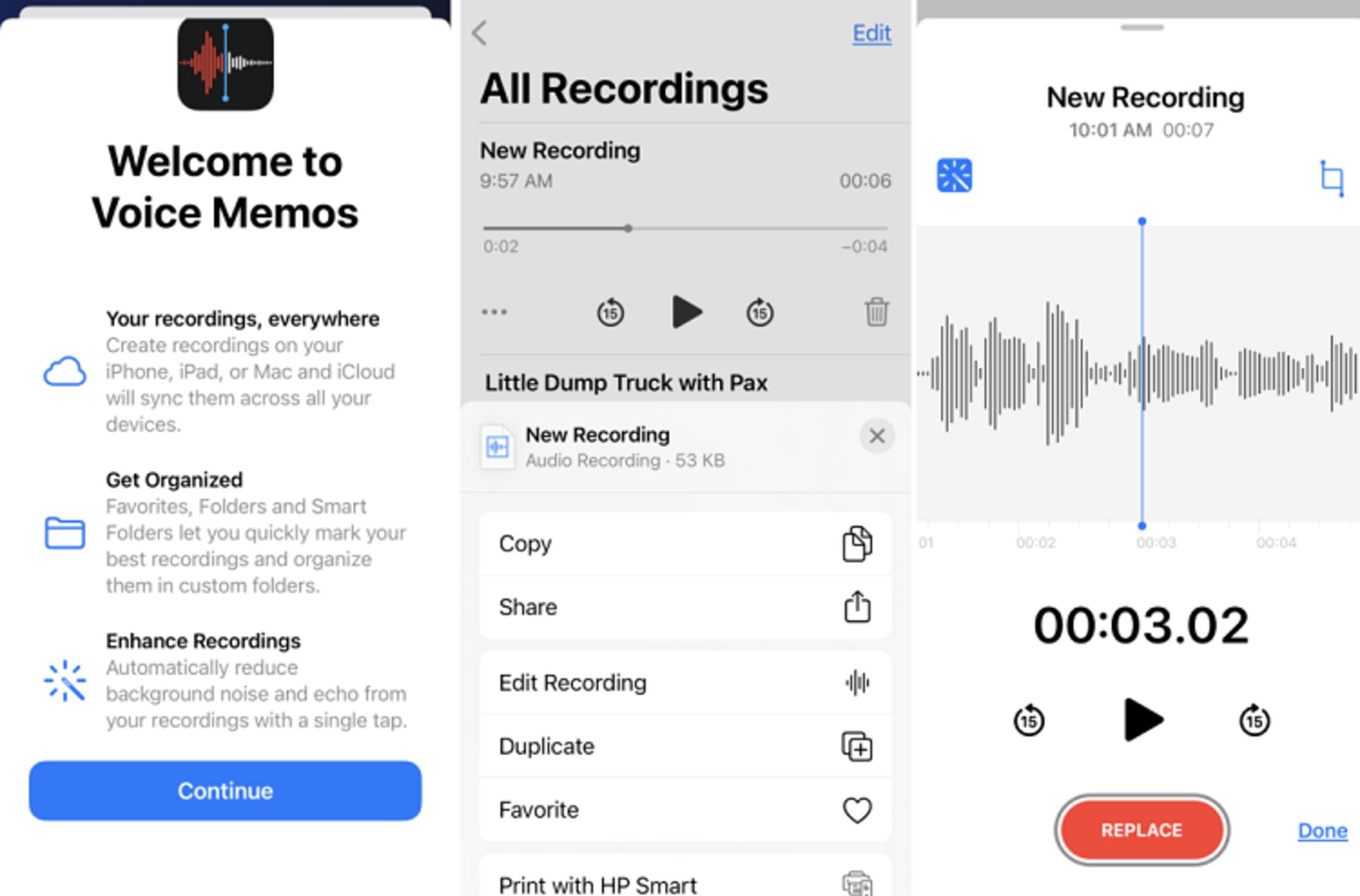Go back from All Recordings

click(480, 33)
